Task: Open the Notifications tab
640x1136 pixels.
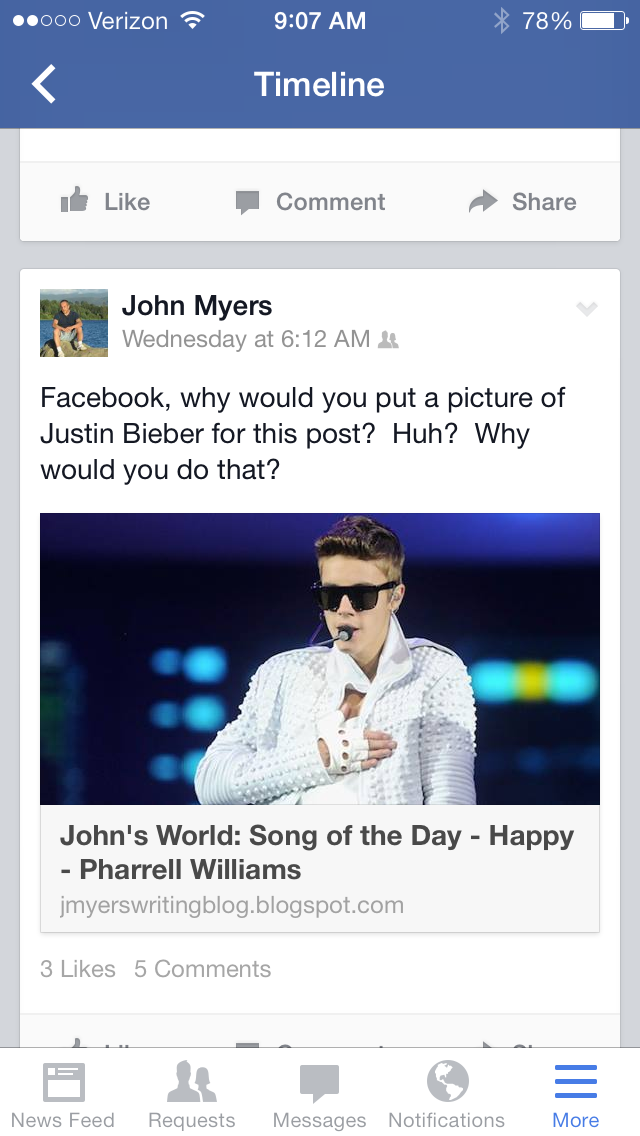Action: pos(447,1096)
